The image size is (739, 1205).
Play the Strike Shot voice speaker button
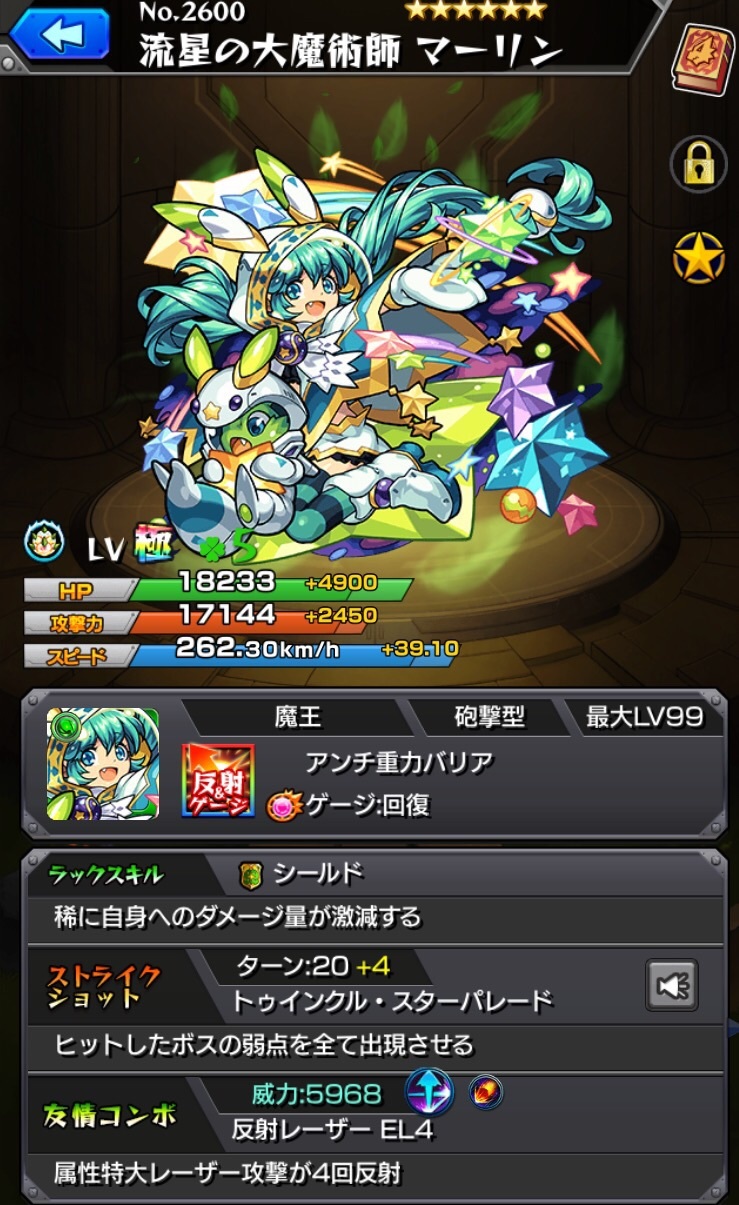(671, 985)
